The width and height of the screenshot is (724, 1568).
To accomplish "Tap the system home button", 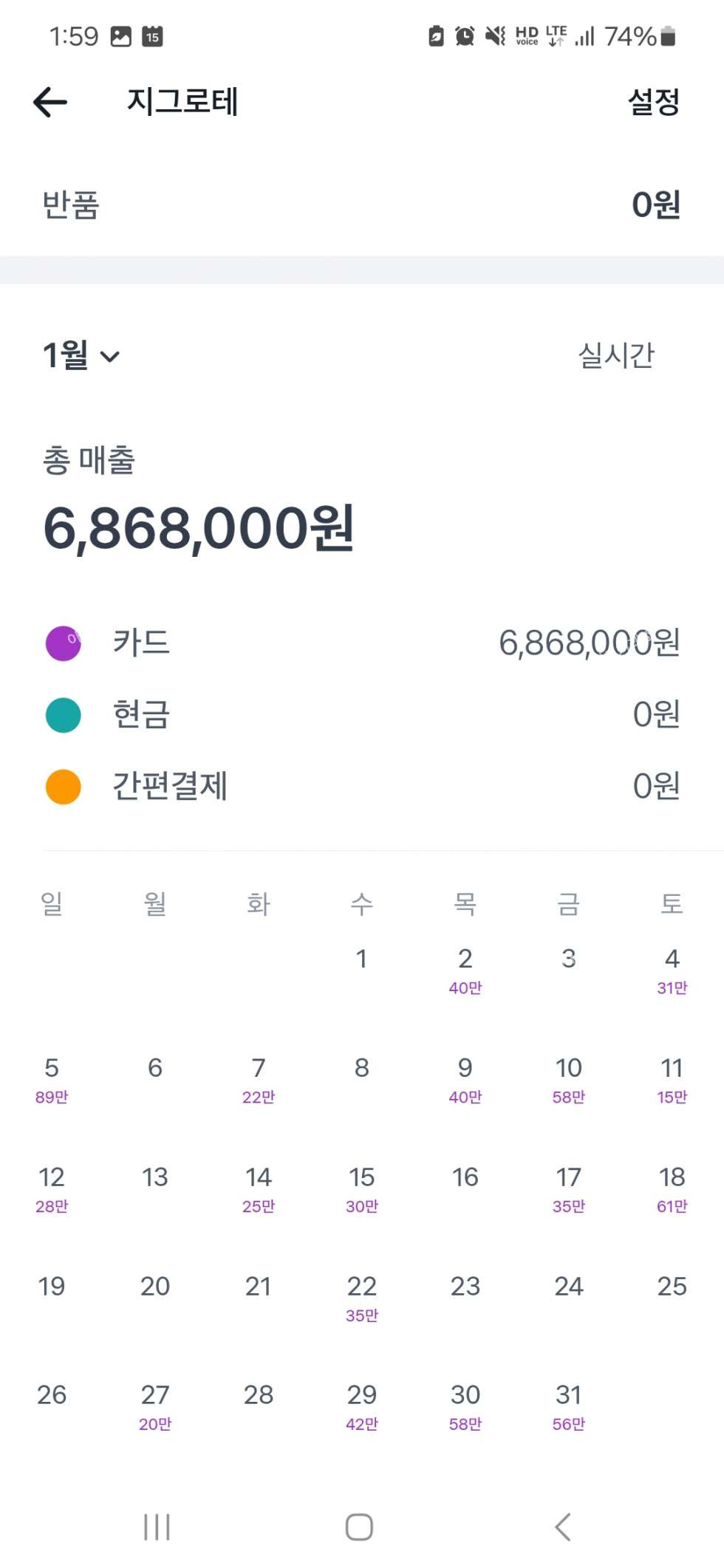I will 359,1527.
